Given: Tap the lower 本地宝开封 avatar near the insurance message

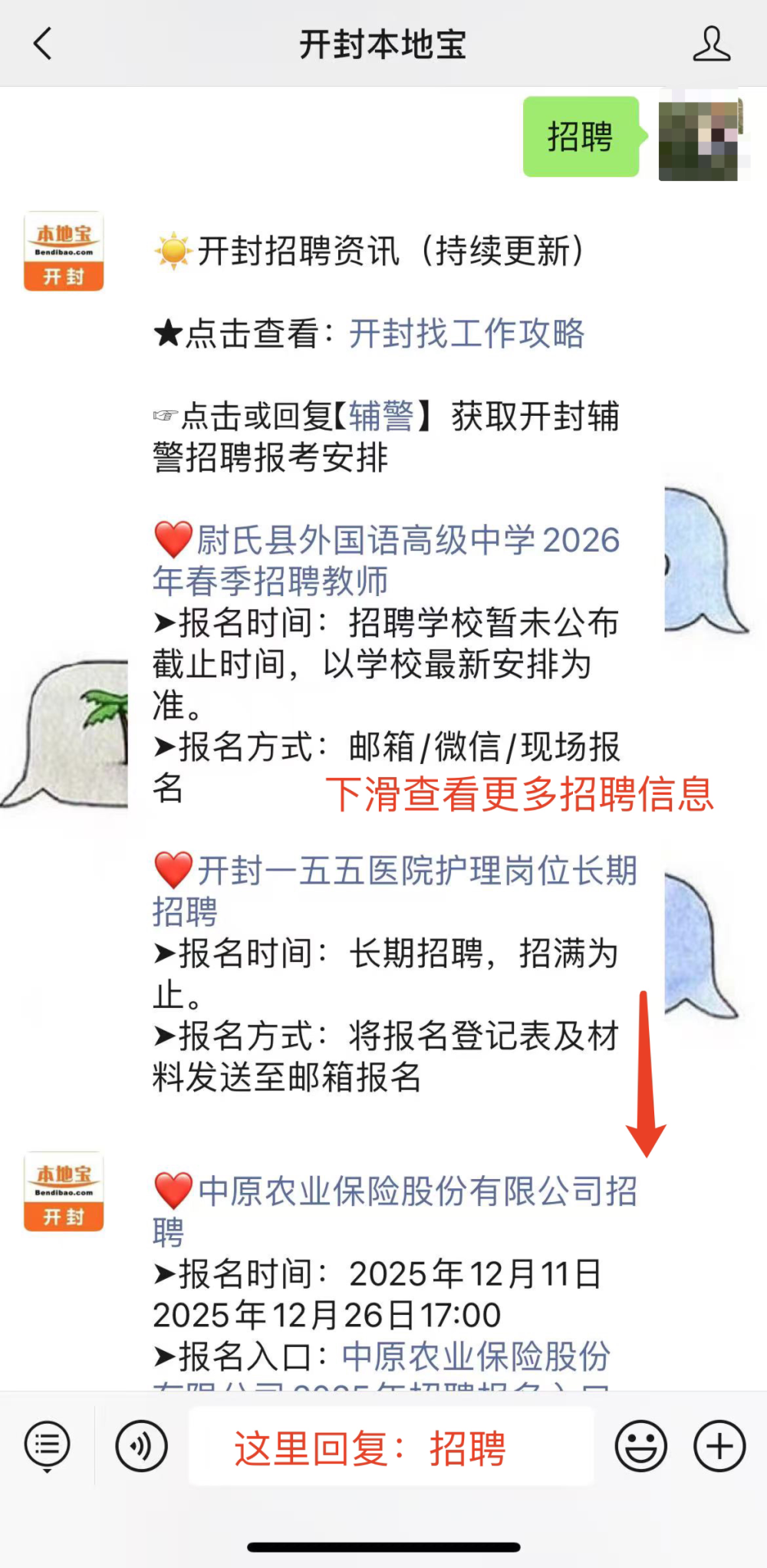Looking at the screenshot, I should (x=64, y=1191).
